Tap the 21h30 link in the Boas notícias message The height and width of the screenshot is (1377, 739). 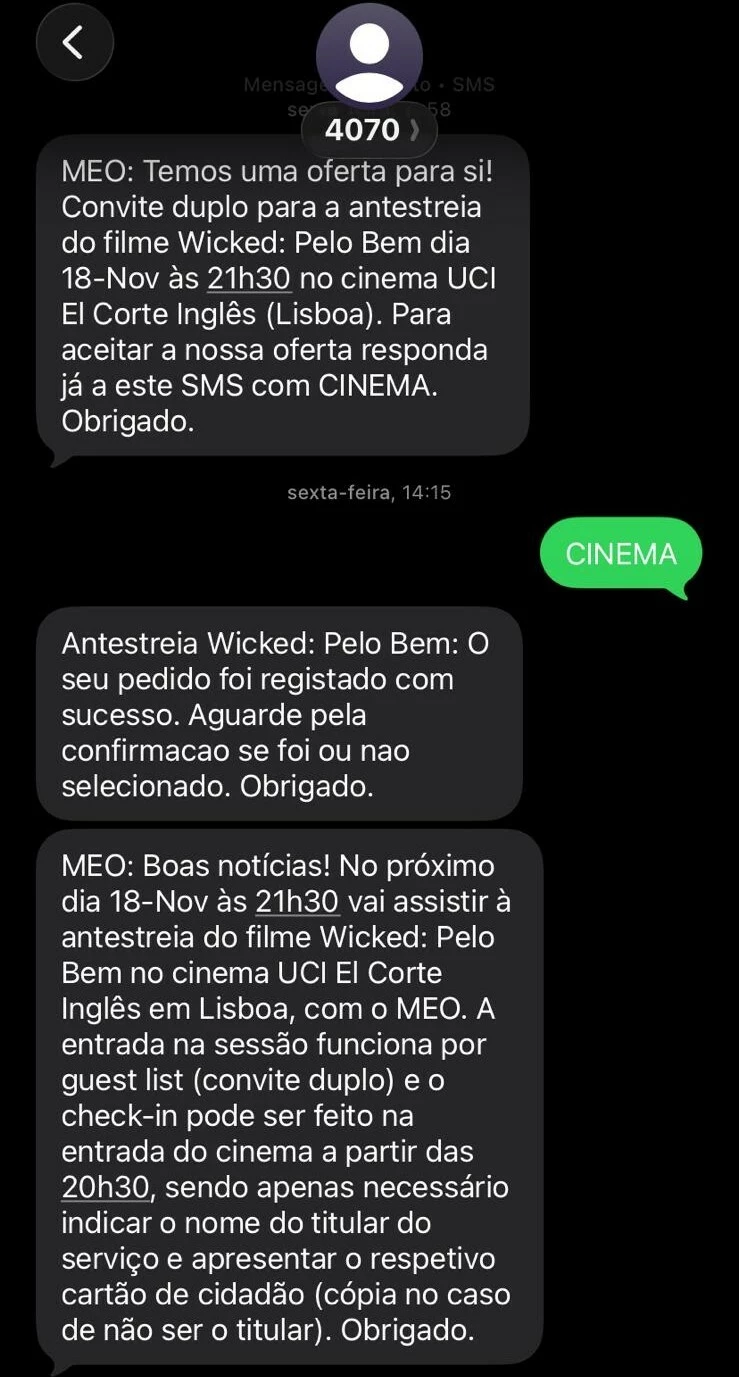click(x=297, y=901)
